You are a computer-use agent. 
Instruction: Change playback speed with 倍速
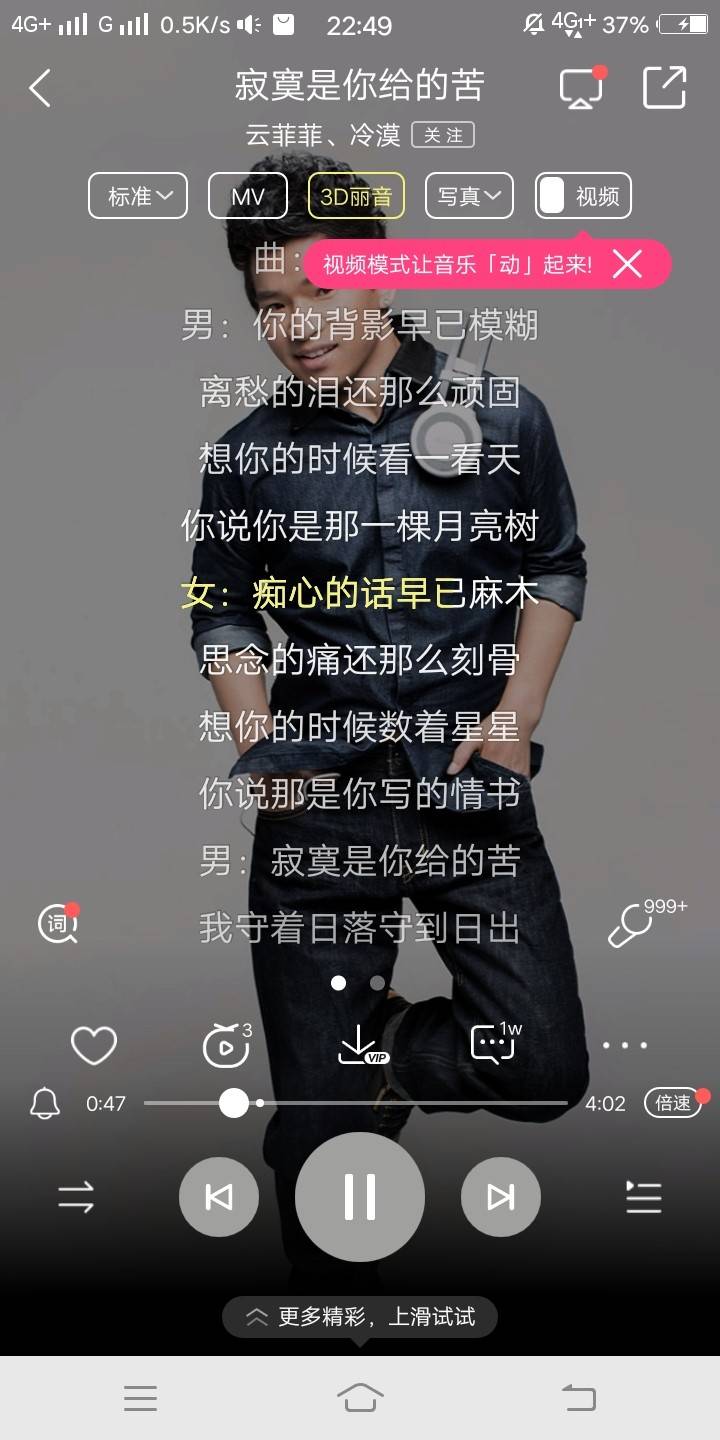[x=673, y=1103]
